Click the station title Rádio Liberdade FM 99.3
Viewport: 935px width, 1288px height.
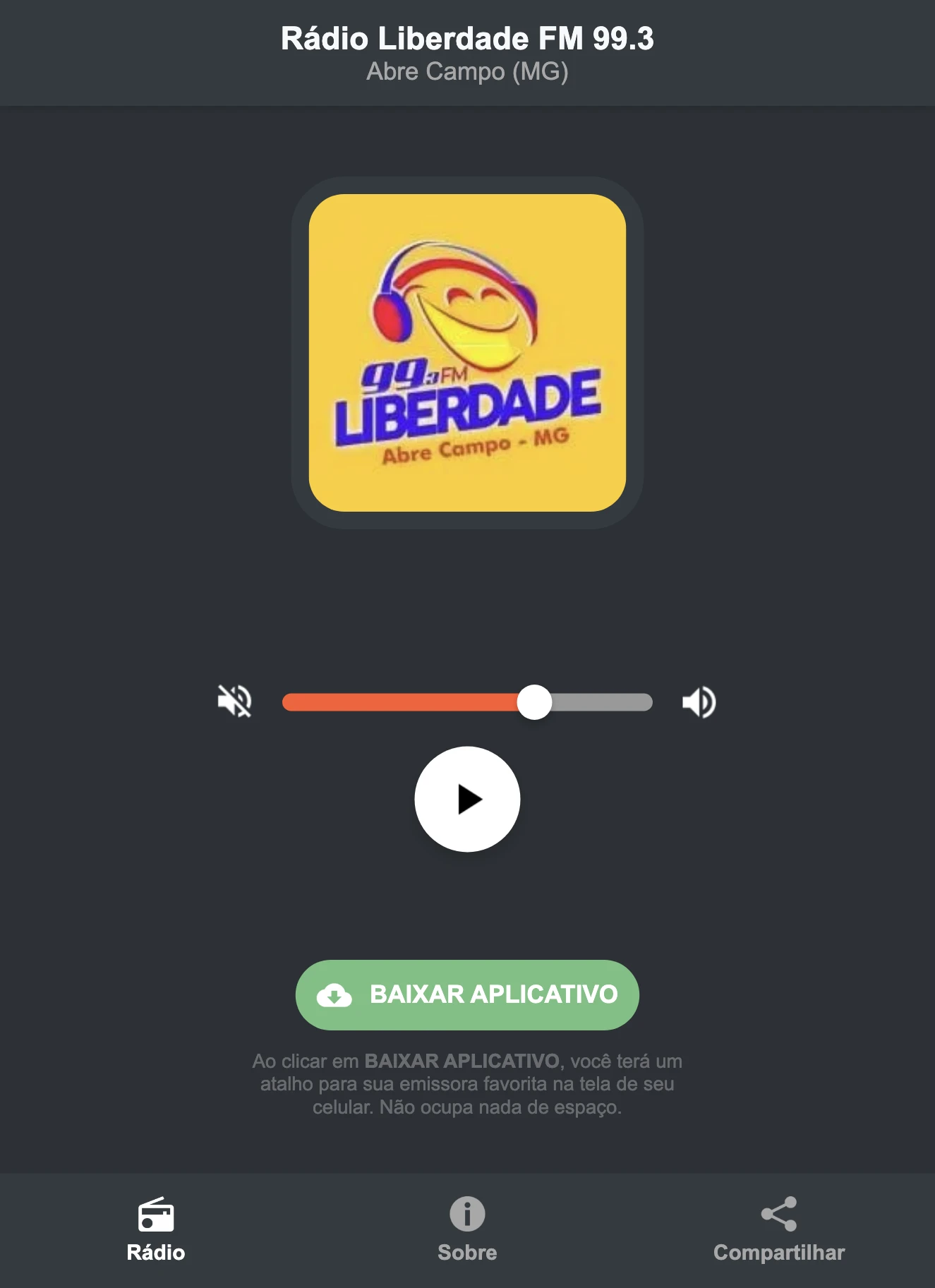pos(467,39)
